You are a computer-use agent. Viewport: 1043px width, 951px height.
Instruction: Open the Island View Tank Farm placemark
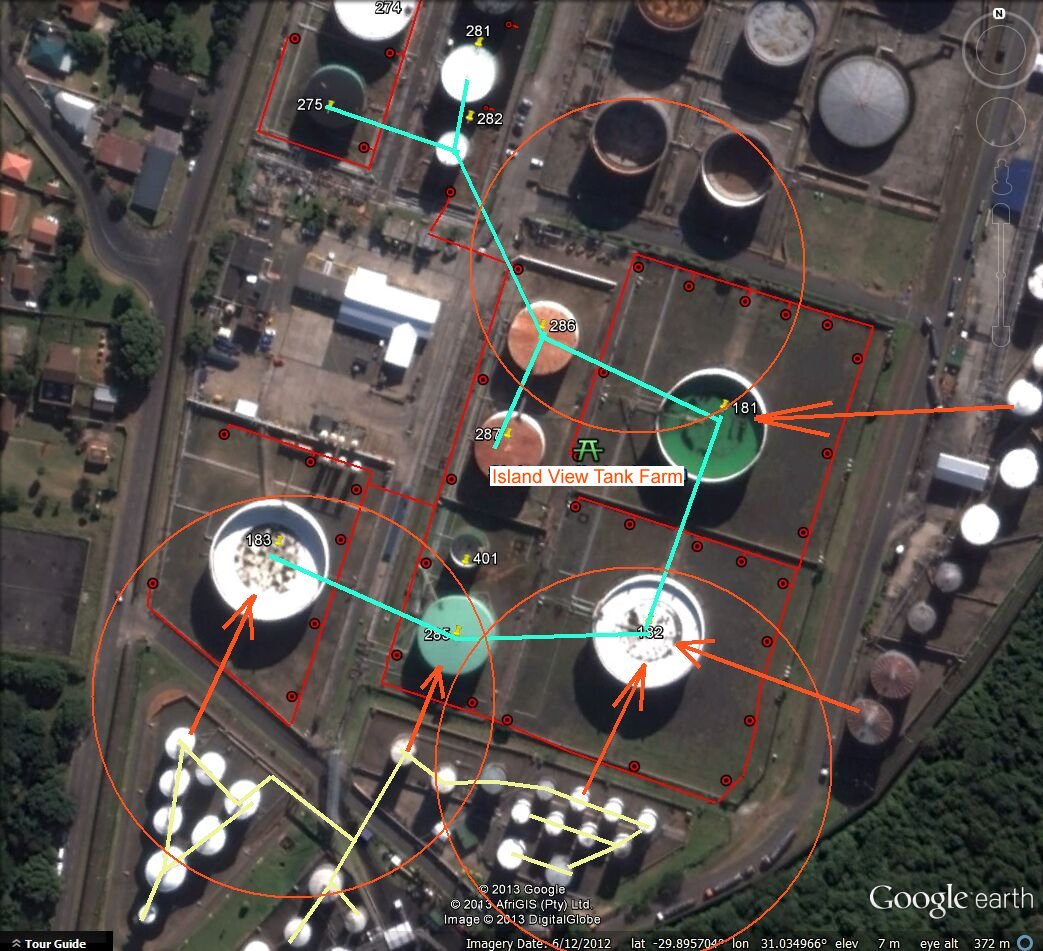click(588, 451)
